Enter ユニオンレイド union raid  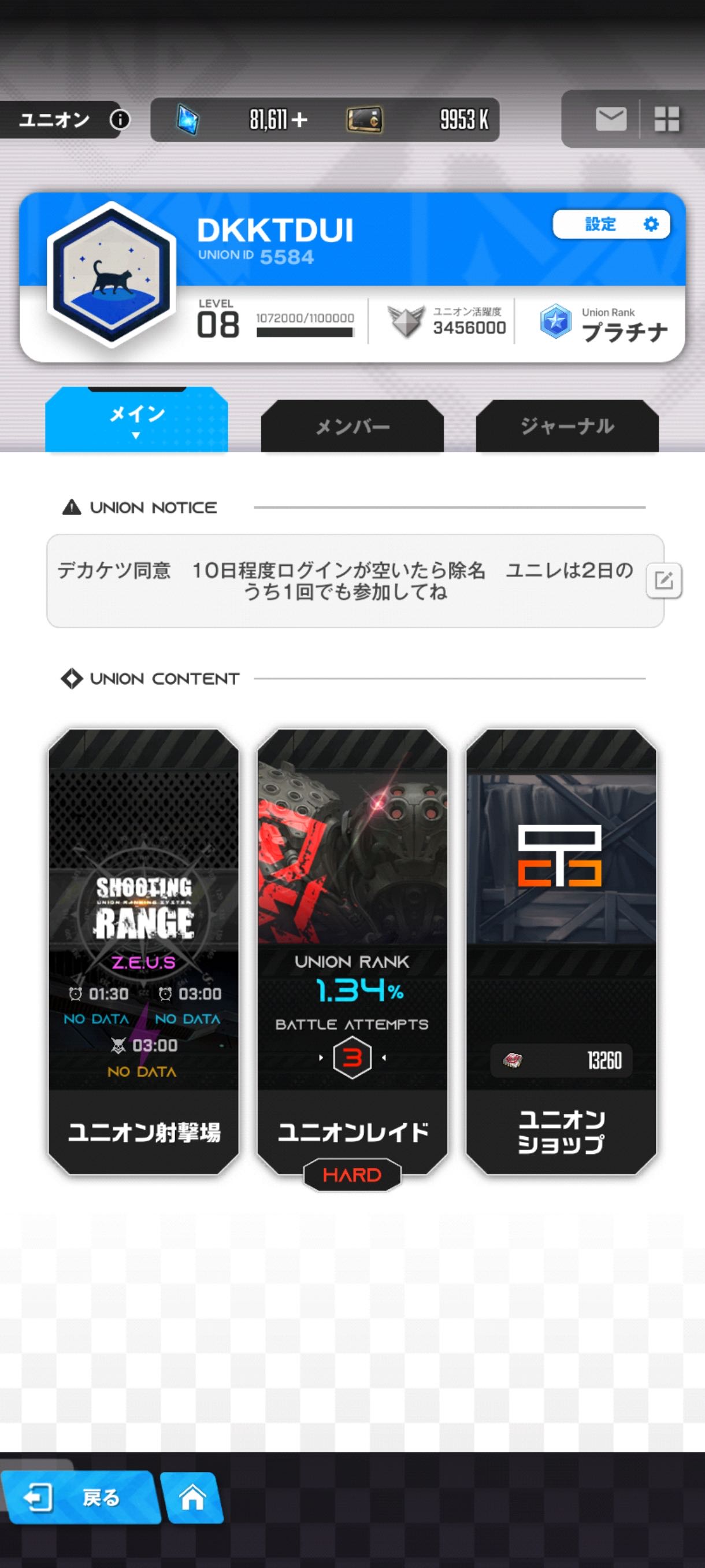point(352,952)
